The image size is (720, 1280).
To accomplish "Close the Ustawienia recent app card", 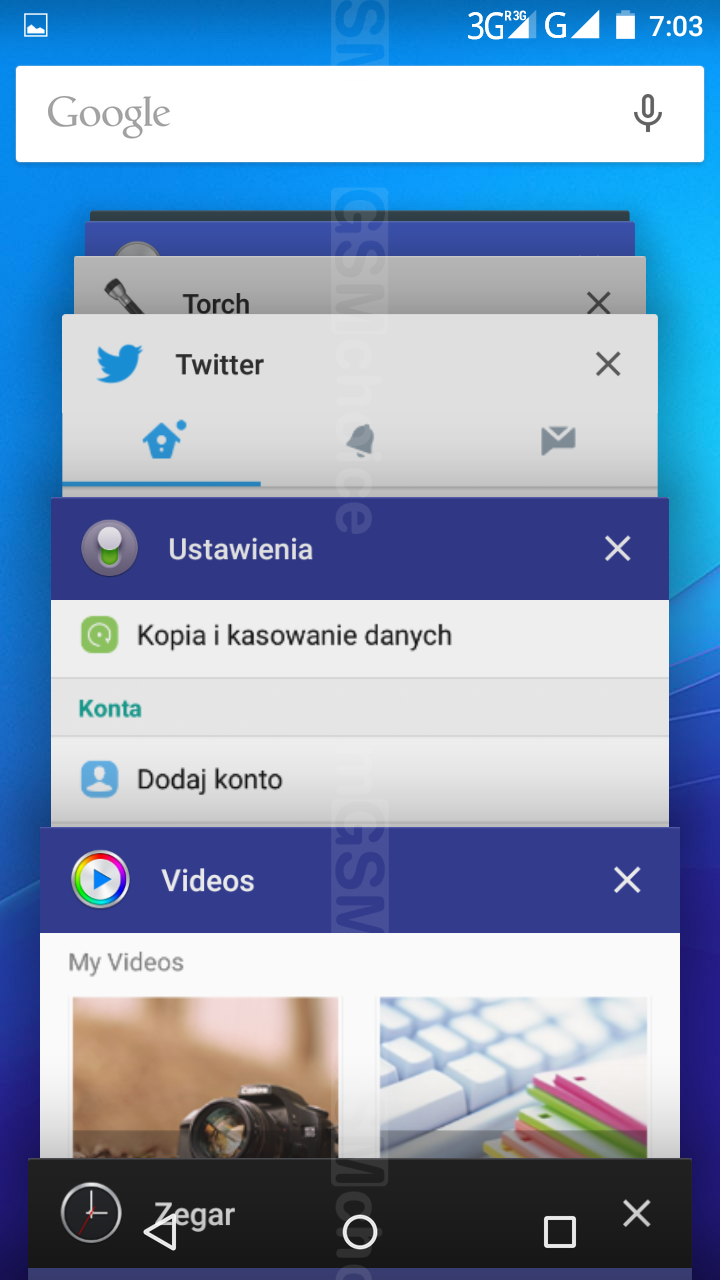I will (x=618, y=548).
